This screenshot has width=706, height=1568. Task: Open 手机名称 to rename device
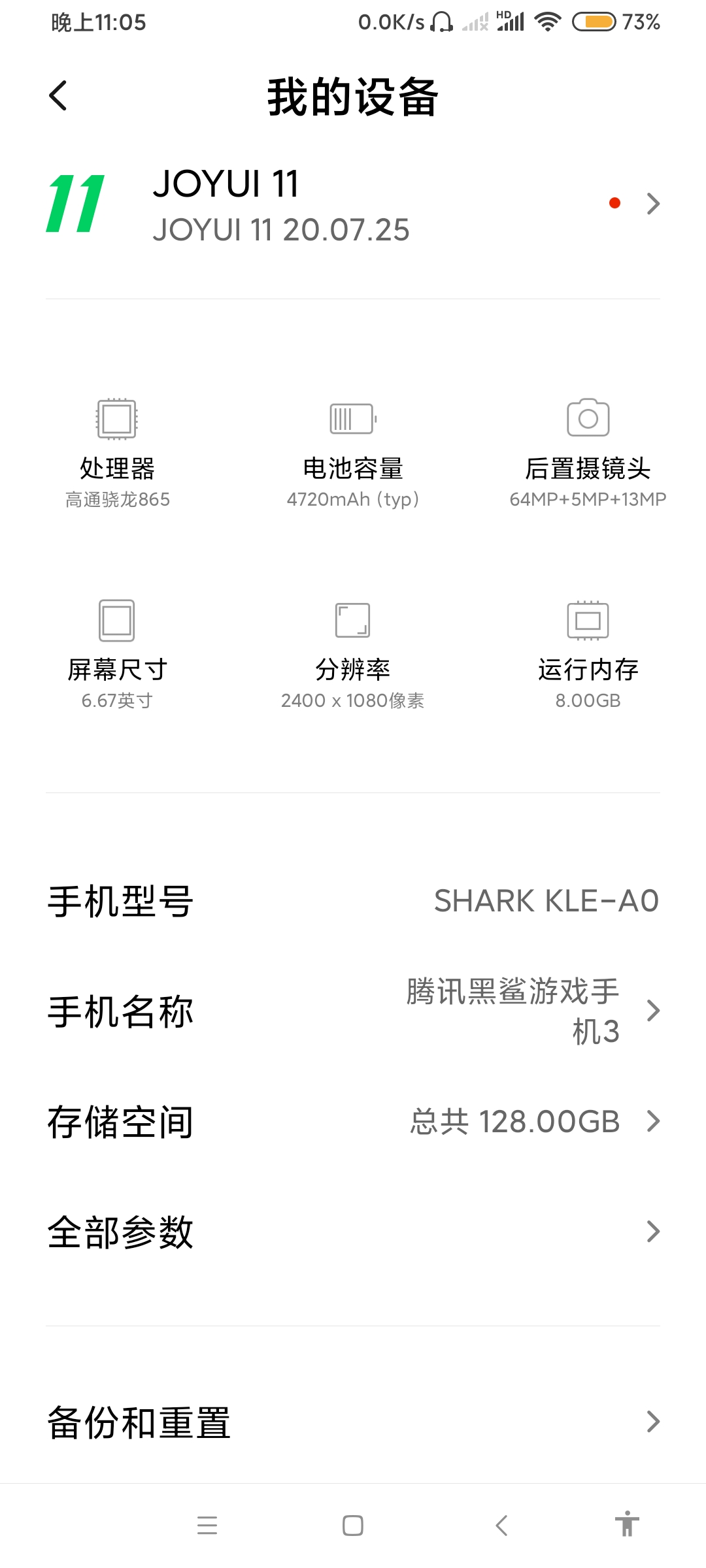click(353, 1011)
